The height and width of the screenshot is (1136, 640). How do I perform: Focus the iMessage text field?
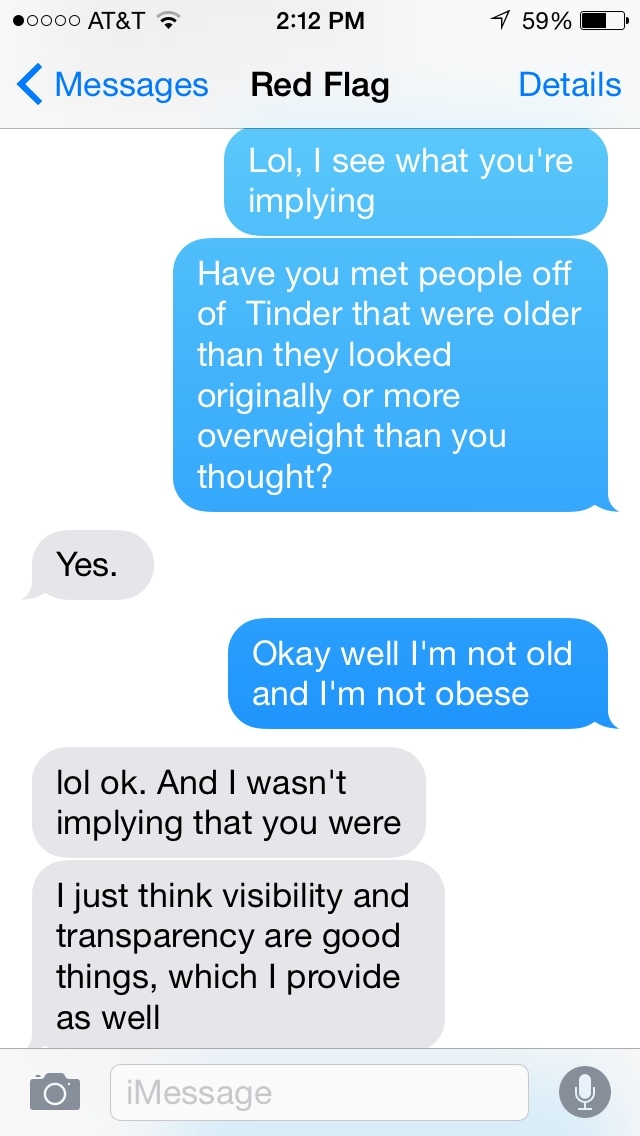tap(318, 1092)
